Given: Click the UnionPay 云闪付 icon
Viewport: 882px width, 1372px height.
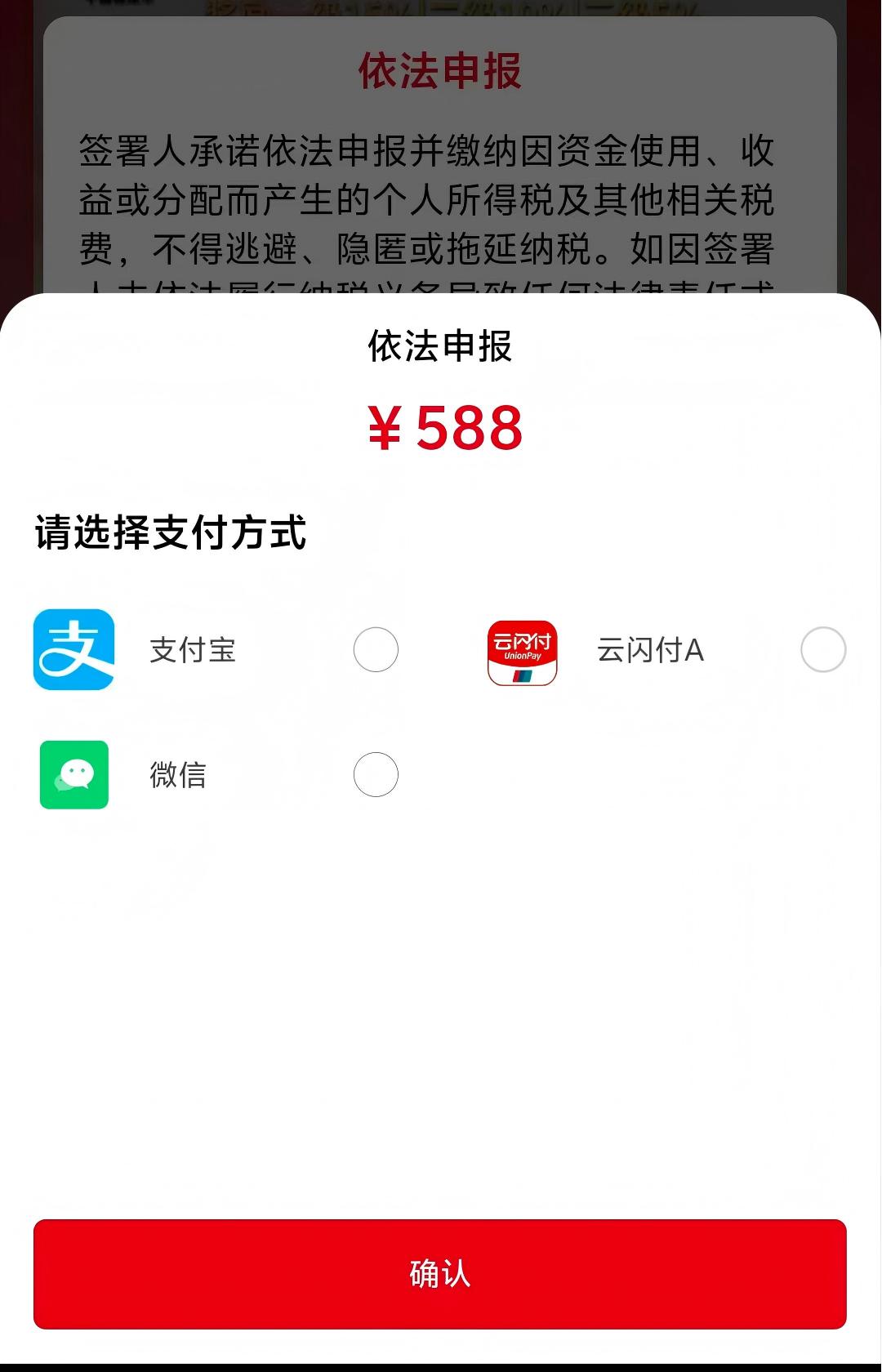Looking at the screenshot, I should coord(522,653).
